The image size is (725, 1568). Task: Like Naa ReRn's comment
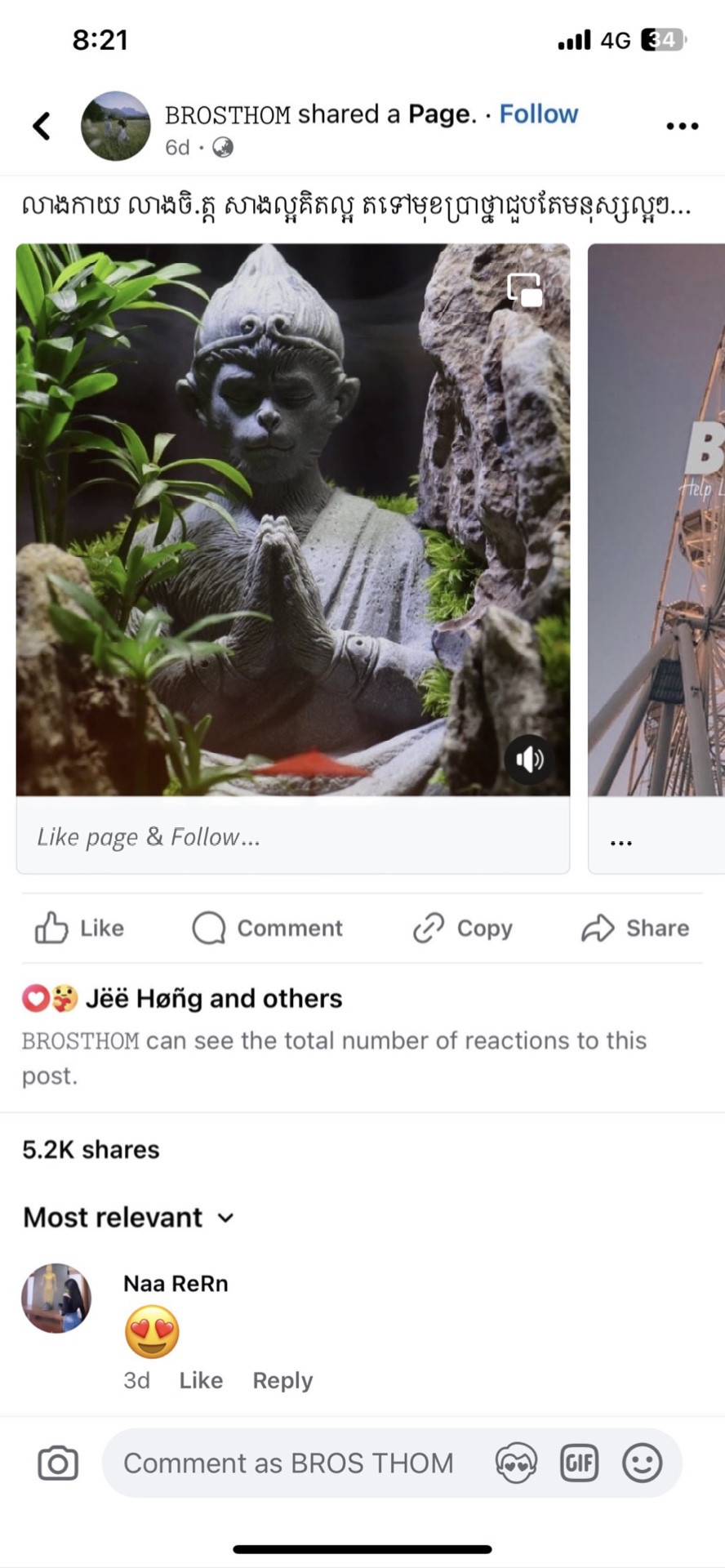[x=201, y=1380]
